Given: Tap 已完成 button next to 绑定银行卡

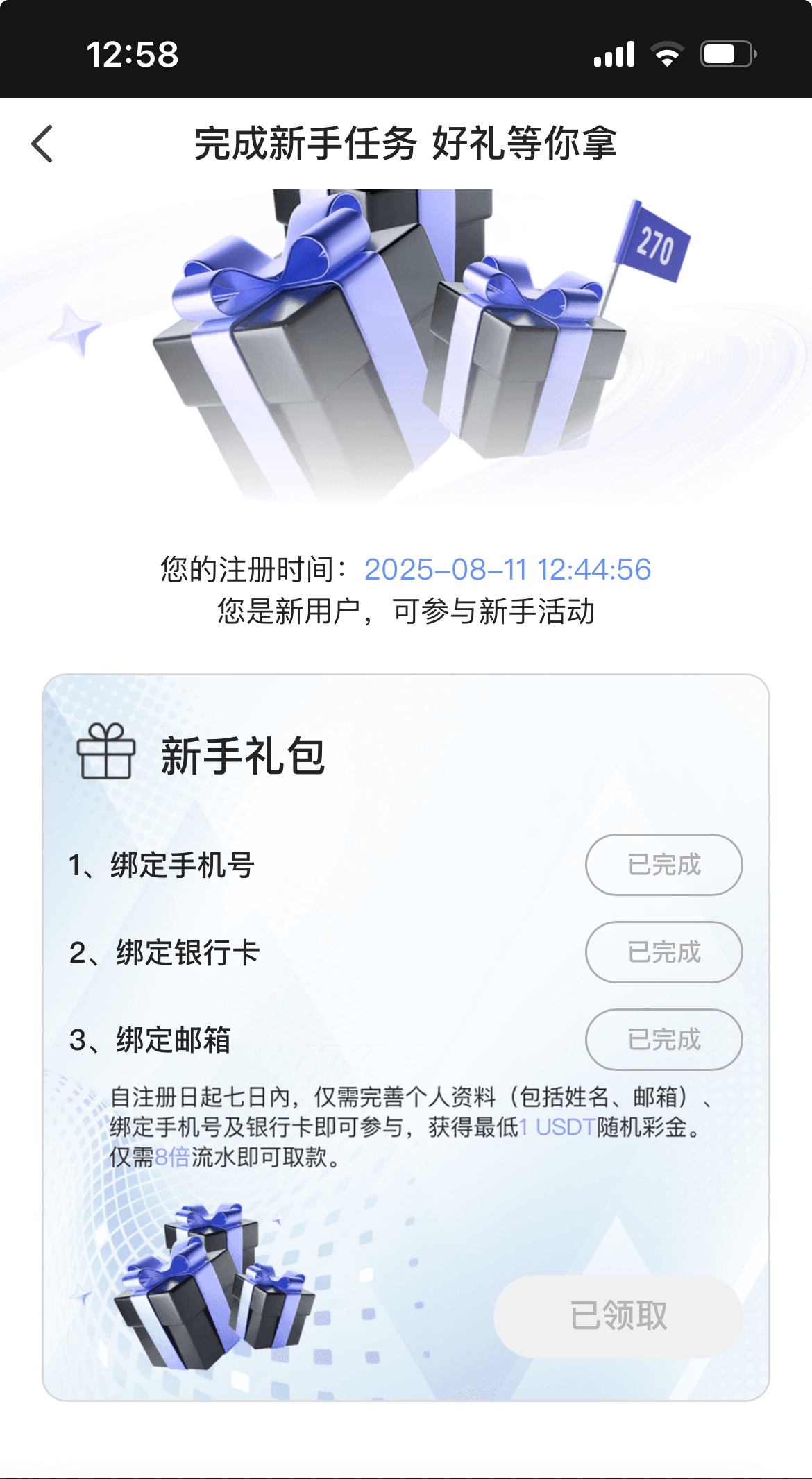Looking at the screenshot, I should click(663, 952).
